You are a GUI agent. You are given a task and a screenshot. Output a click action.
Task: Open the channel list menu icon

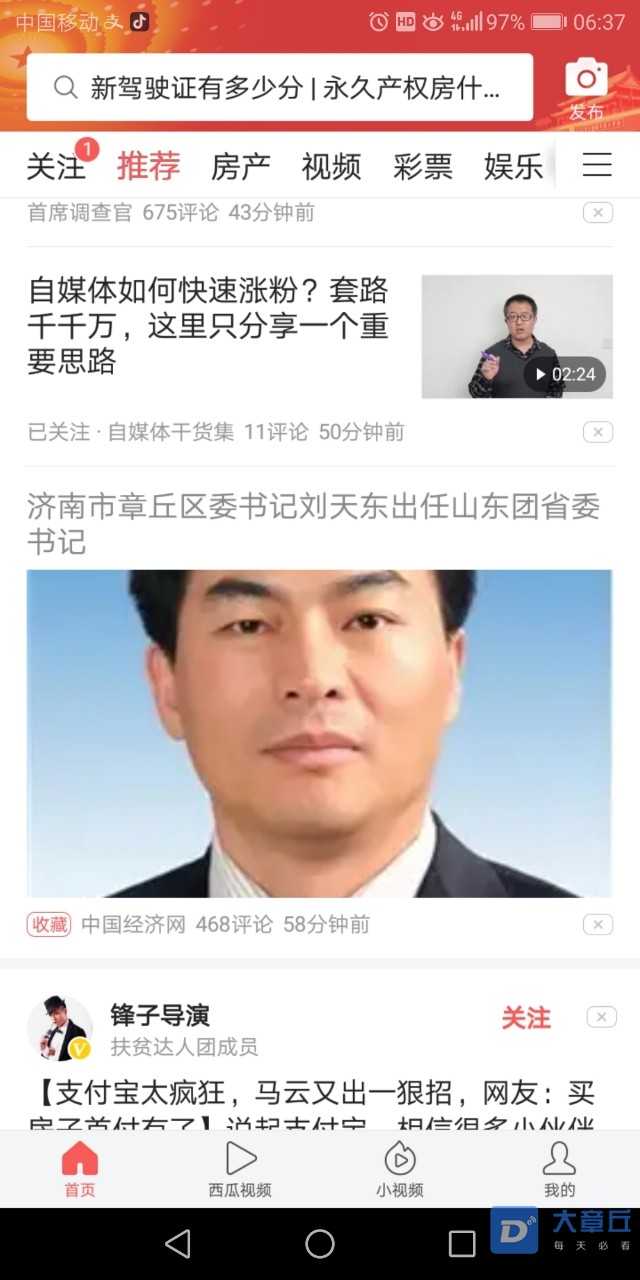tap(597, 165)
